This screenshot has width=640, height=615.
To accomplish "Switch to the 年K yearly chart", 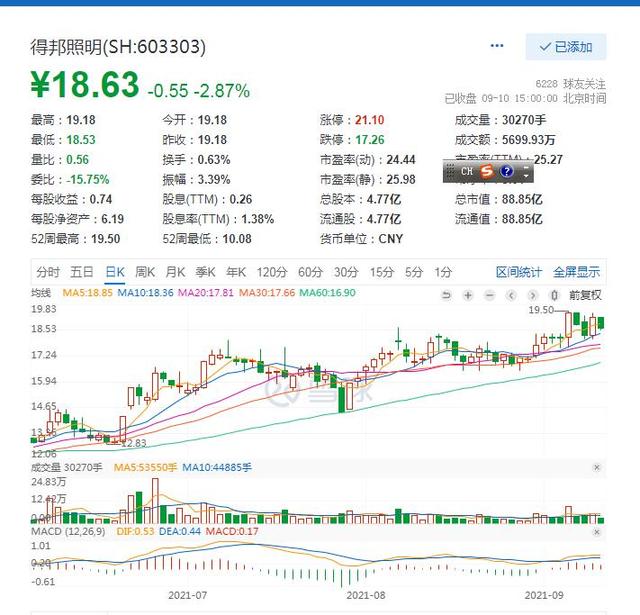I will tap(236, 272).
